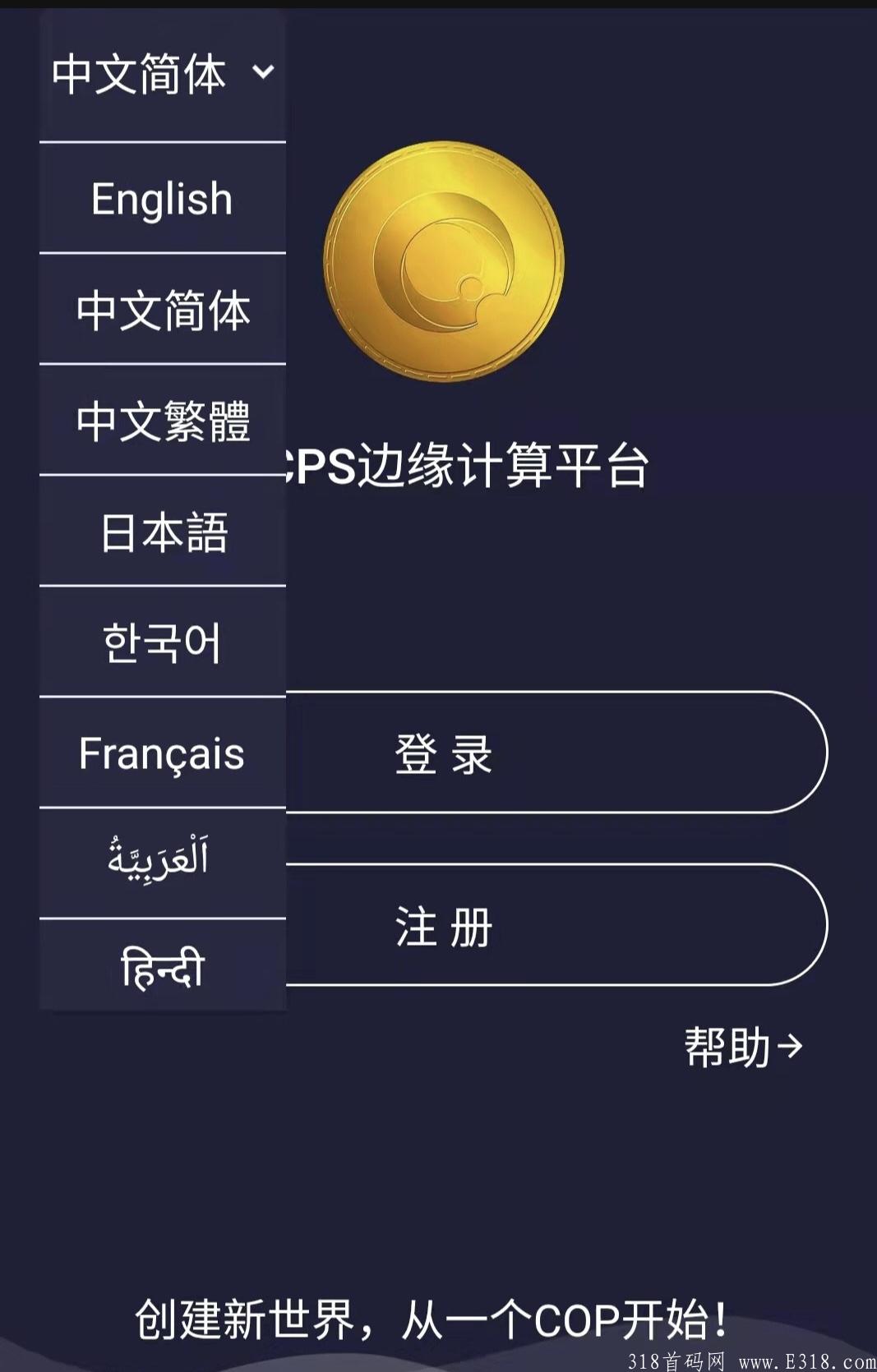
Task: Choose 中文简体 in the language list
Action: pos(163,311)
